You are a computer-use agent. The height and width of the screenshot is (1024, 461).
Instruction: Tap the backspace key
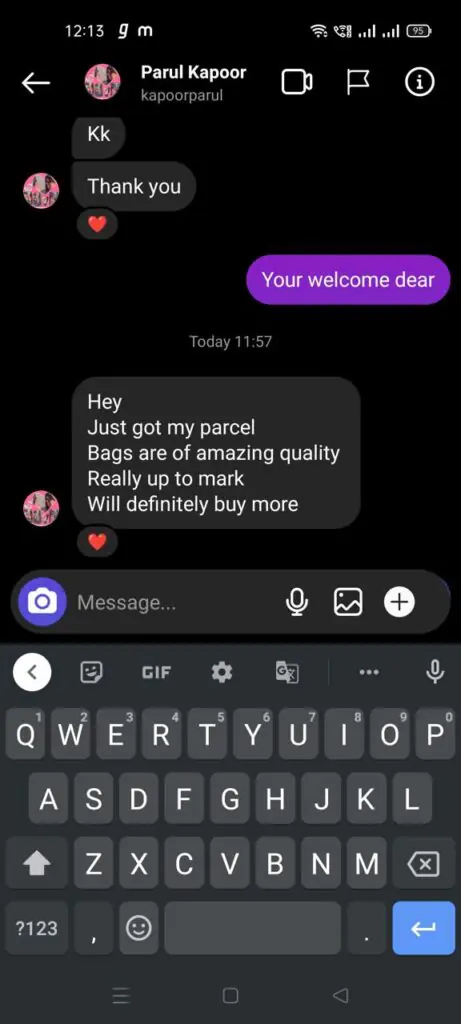tap(423, 865)
